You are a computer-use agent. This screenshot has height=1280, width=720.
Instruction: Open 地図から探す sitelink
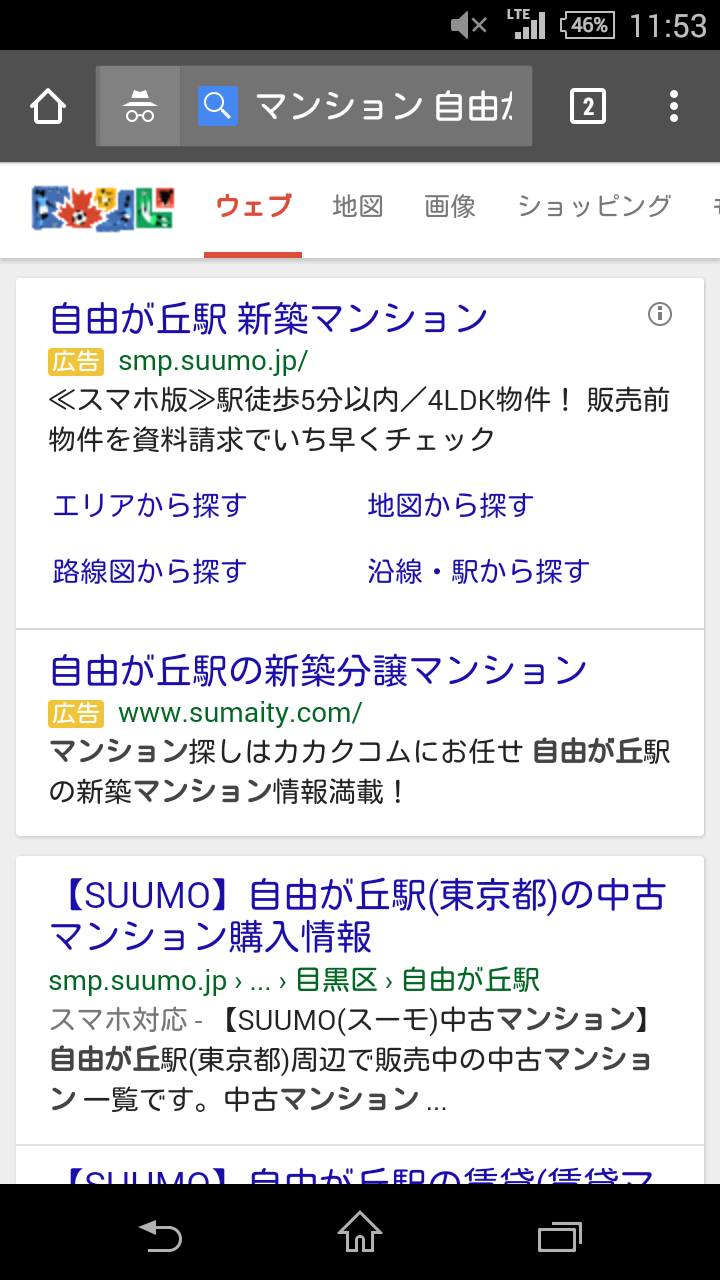tap(451, 506)
